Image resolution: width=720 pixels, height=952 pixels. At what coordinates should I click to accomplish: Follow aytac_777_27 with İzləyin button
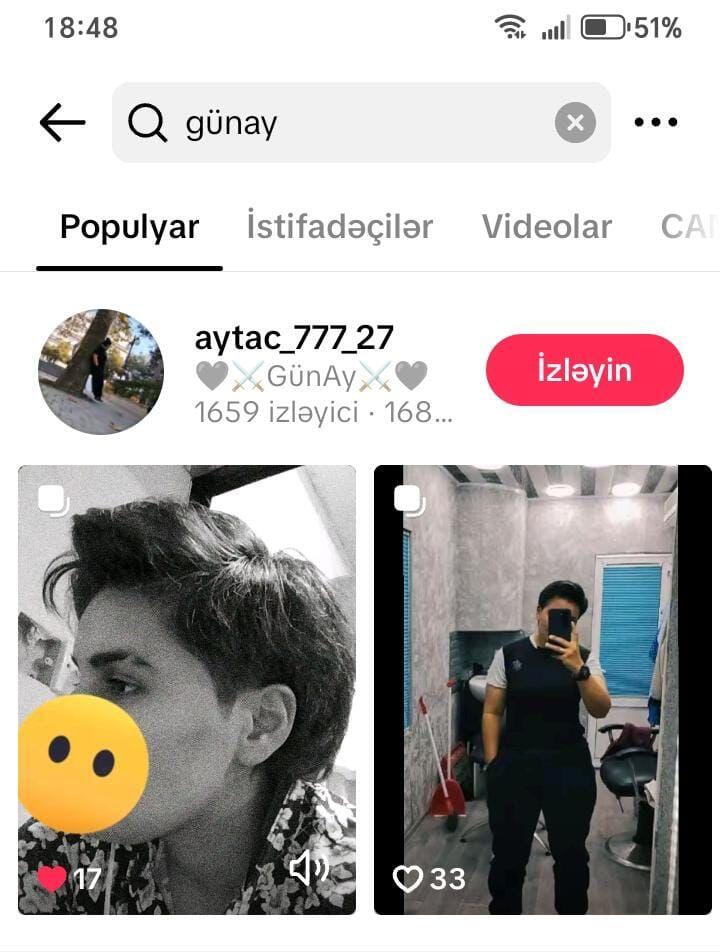[584, 370]
